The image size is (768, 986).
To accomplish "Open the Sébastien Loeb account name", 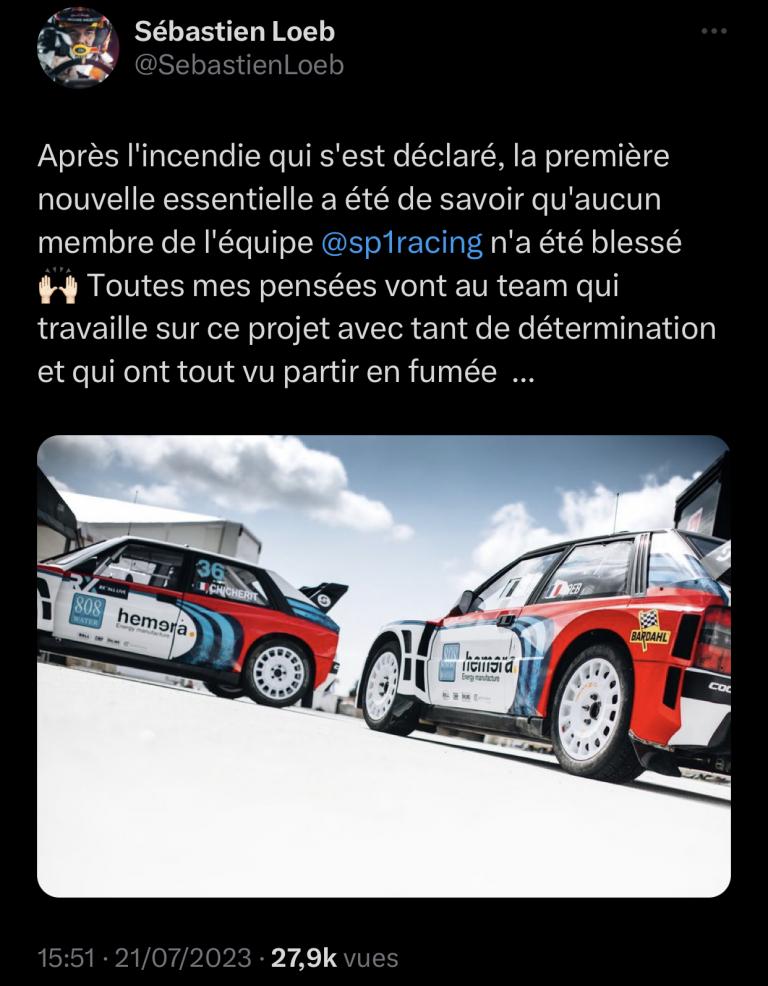I will (x=234, y=32).
